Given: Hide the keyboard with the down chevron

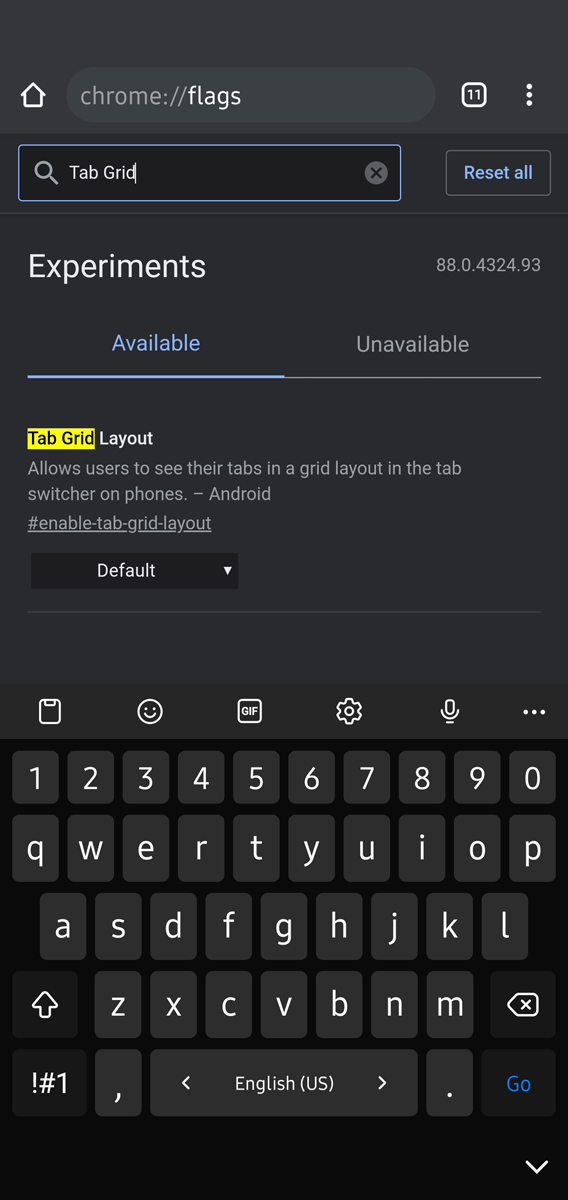Looking at the screenshot, I should [x=537, y=1166].
